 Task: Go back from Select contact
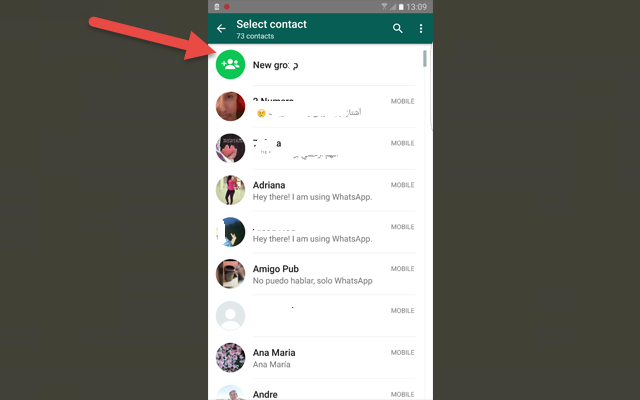click(221, 29)
